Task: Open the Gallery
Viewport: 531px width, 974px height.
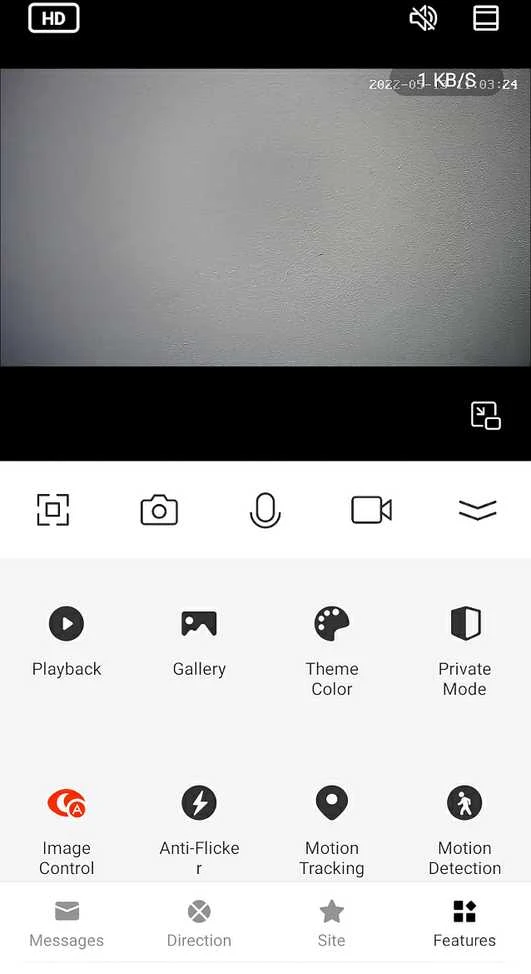Action: coord(199,642)
